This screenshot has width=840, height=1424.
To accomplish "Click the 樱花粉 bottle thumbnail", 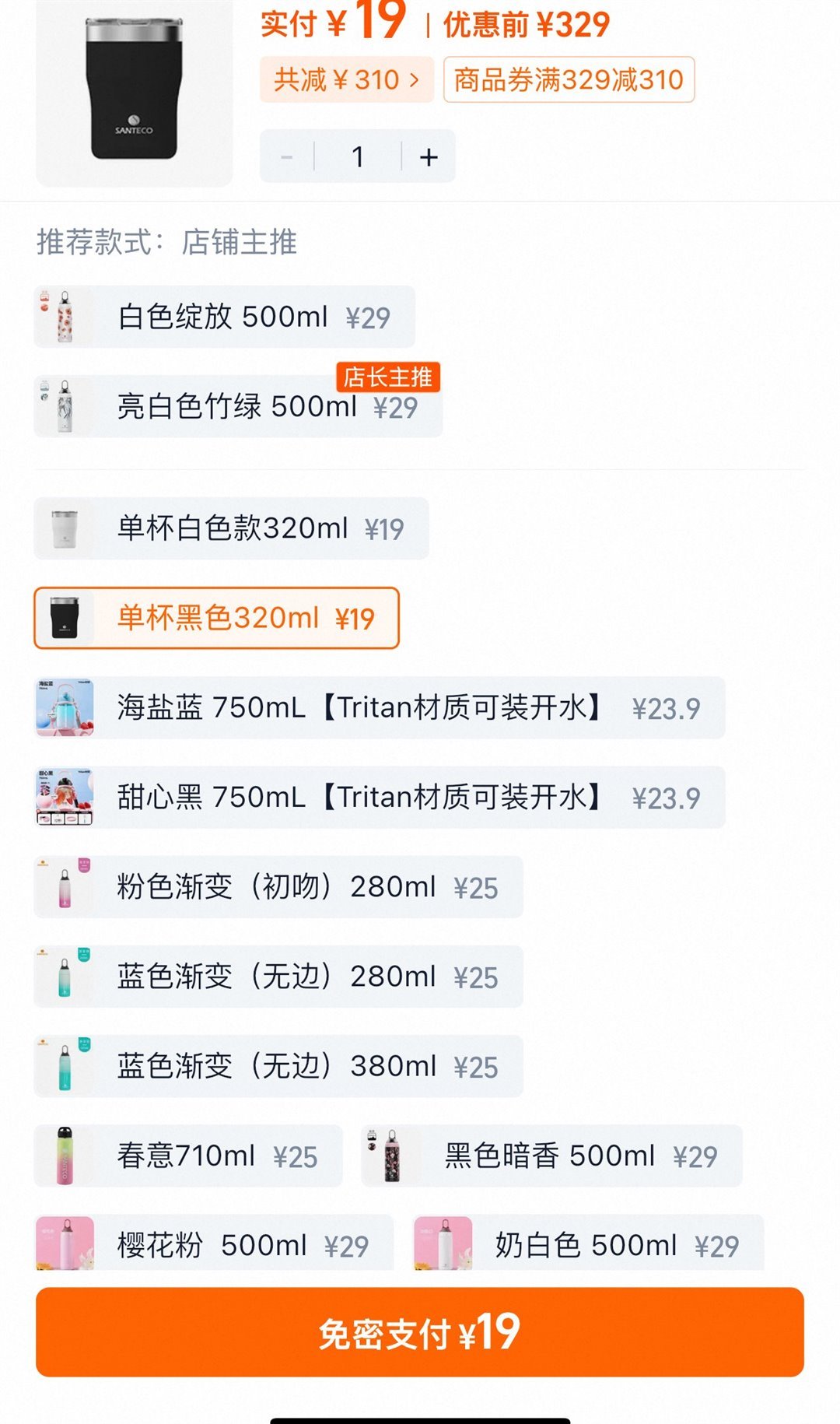I will [x=66, y=1243].
